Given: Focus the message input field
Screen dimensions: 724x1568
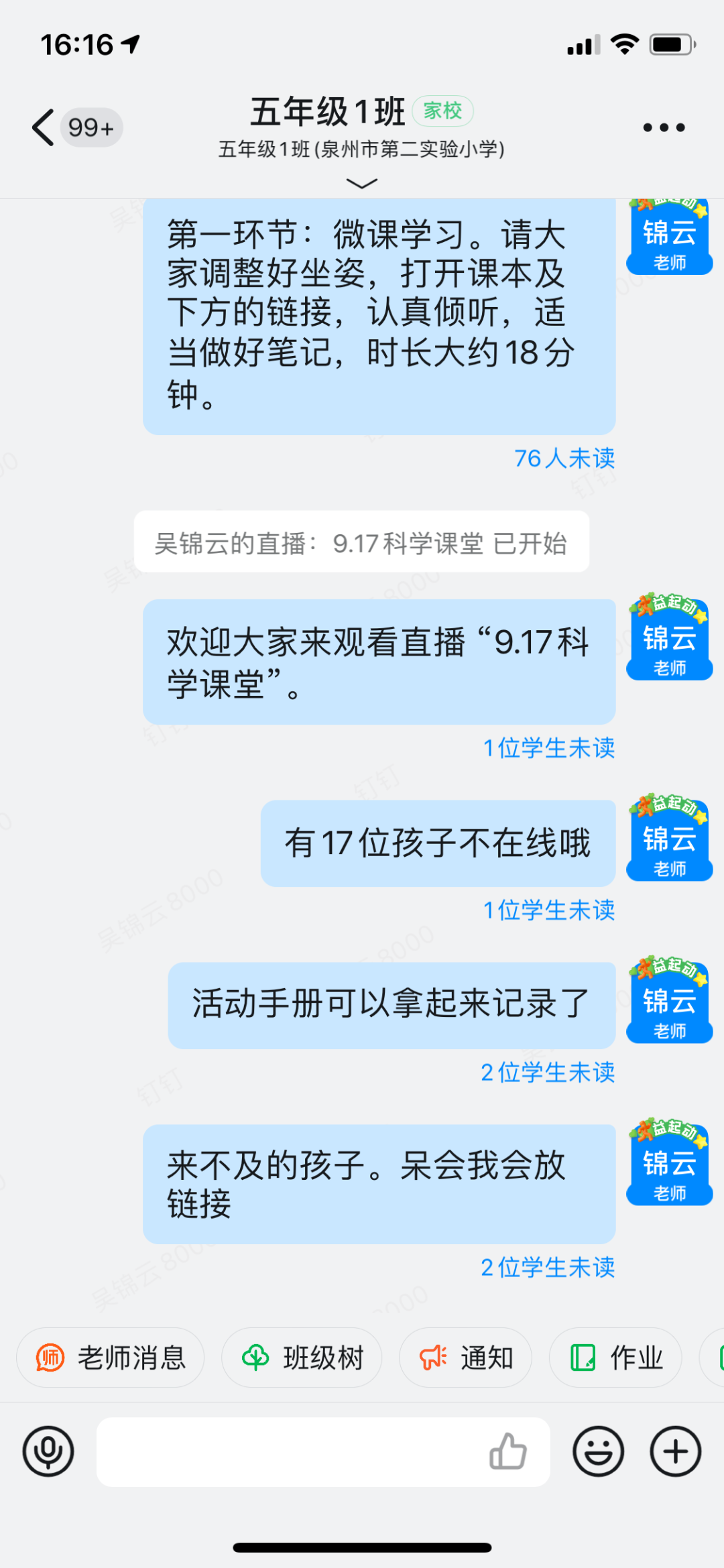Looking at the screenshot, I should click(288, 1451).
